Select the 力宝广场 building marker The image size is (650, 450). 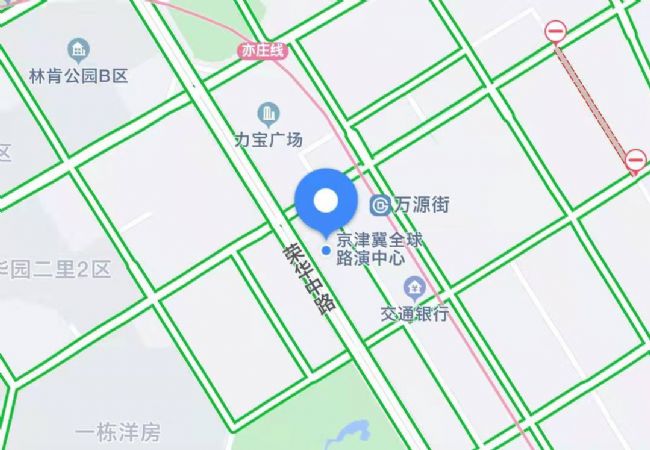coord(268,113)
